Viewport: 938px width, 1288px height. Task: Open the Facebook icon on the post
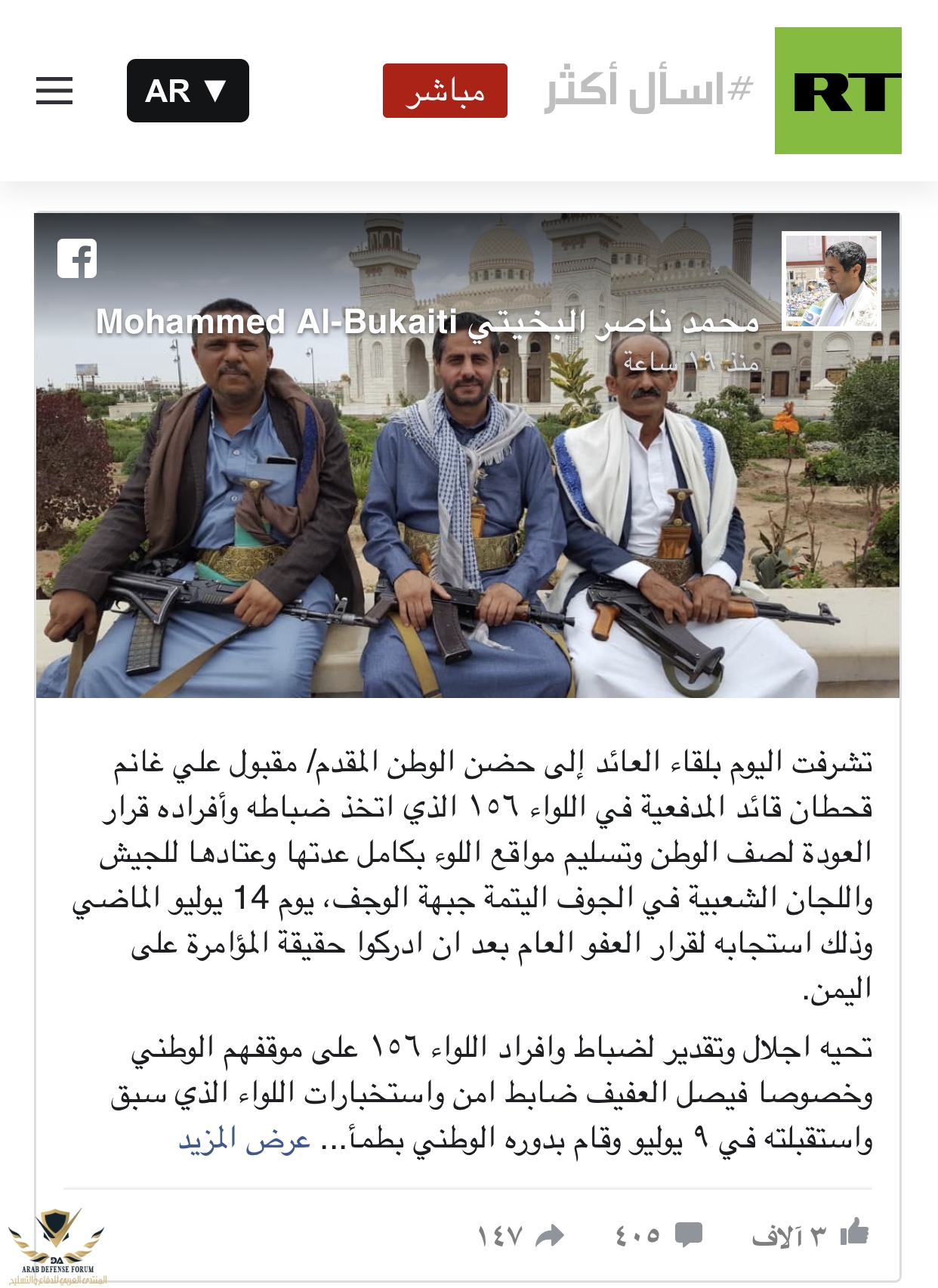pyautogui.click(x=77, y=258)
